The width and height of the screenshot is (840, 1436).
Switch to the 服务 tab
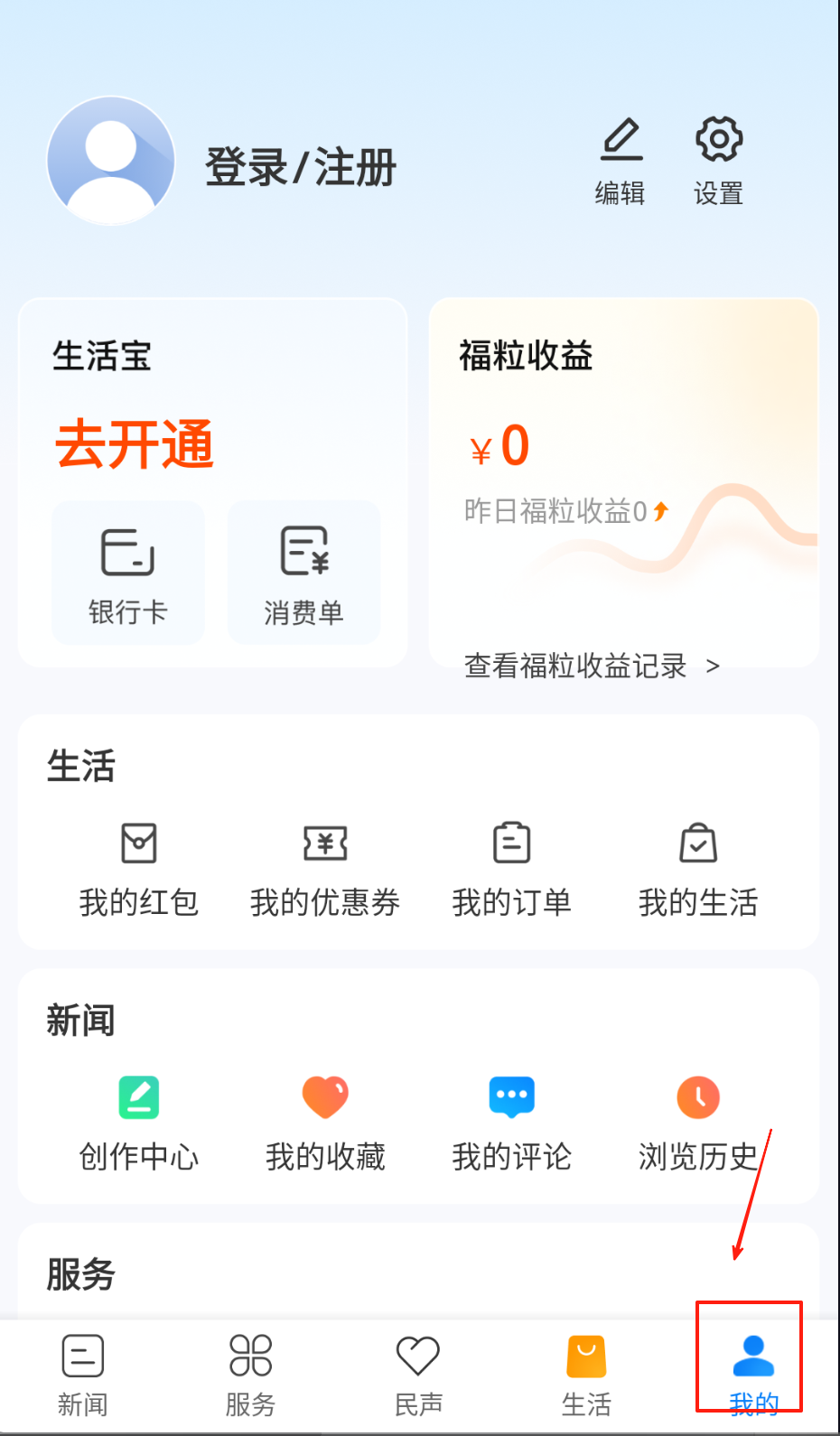250,1375
